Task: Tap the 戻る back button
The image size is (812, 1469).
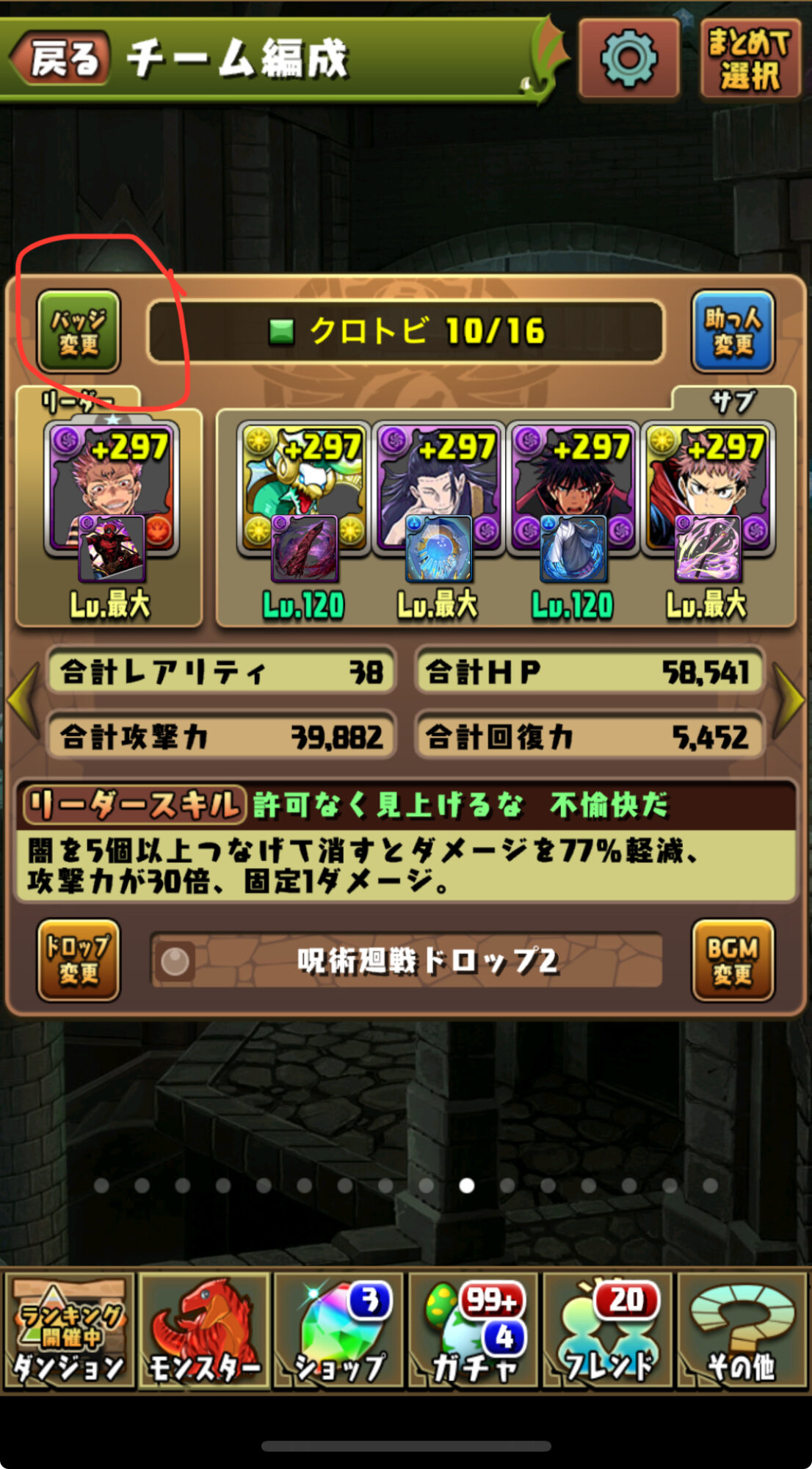Action: click(x=61, y=57)
